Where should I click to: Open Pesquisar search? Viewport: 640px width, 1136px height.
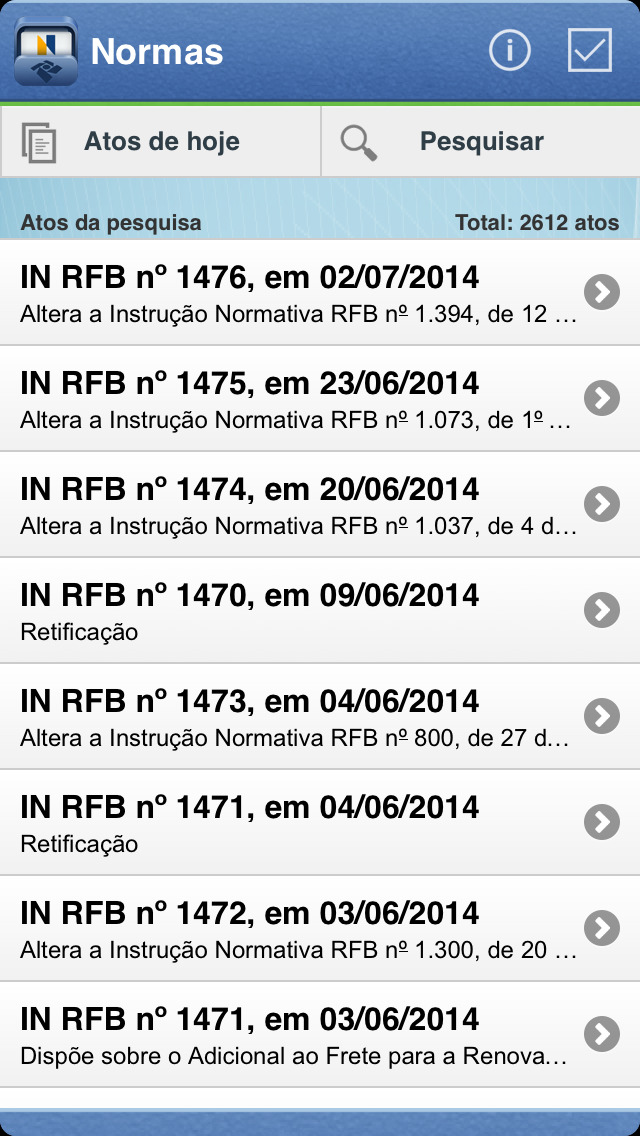tap(481, 141)
